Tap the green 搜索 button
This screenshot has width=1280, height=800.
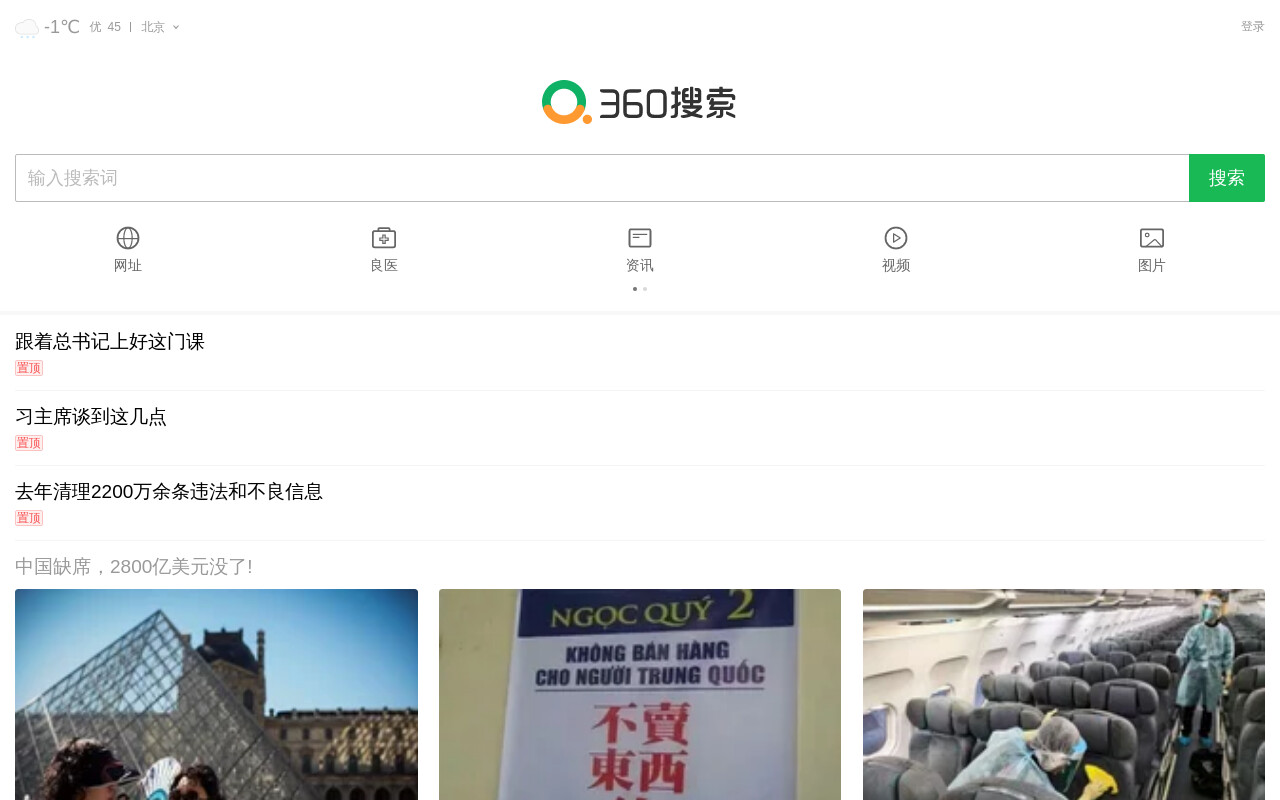click(1226, 178)
